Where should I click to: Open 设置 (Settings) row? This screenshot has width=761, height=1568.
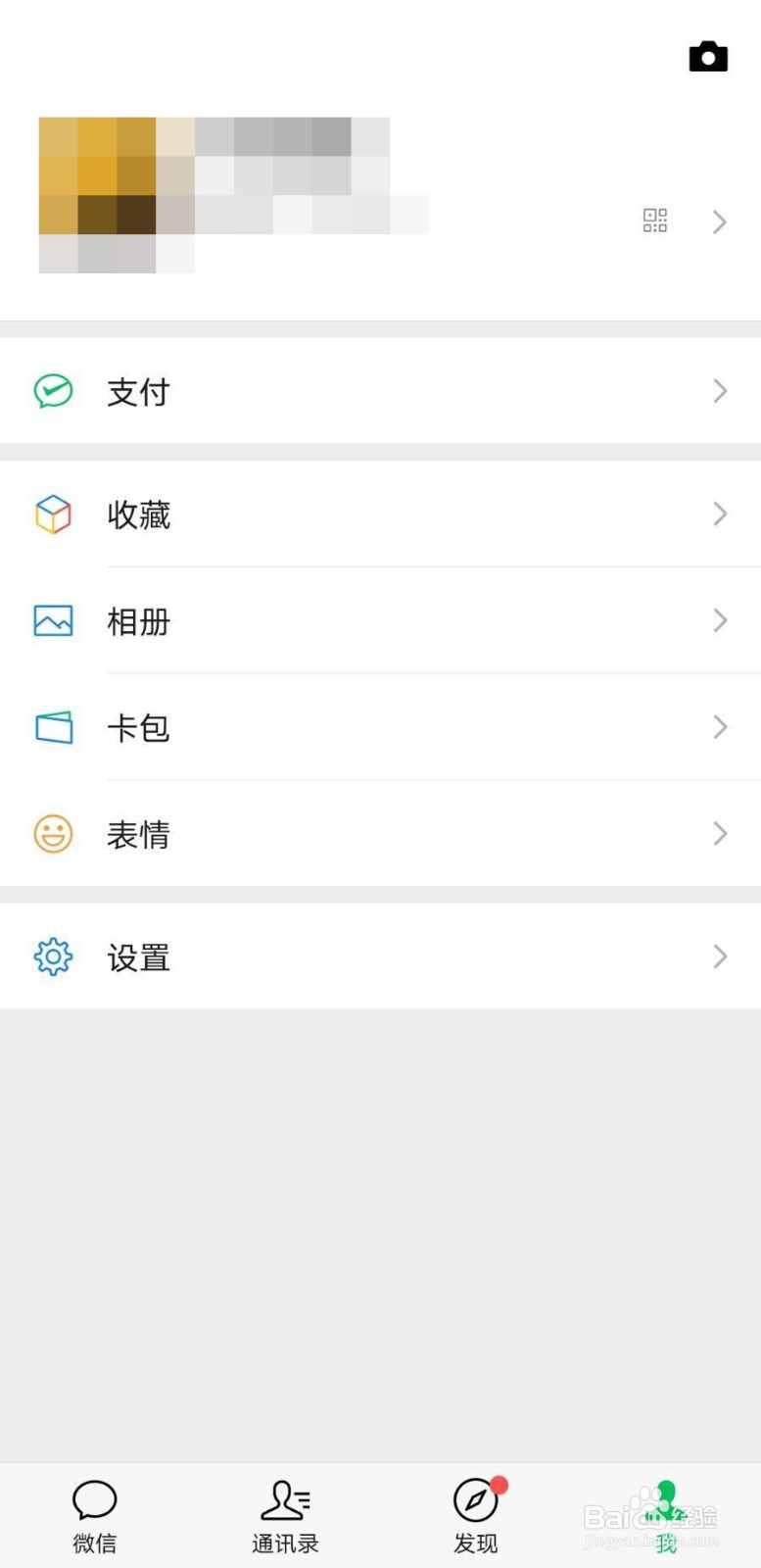pyautogui.click(x=380, y=956)
